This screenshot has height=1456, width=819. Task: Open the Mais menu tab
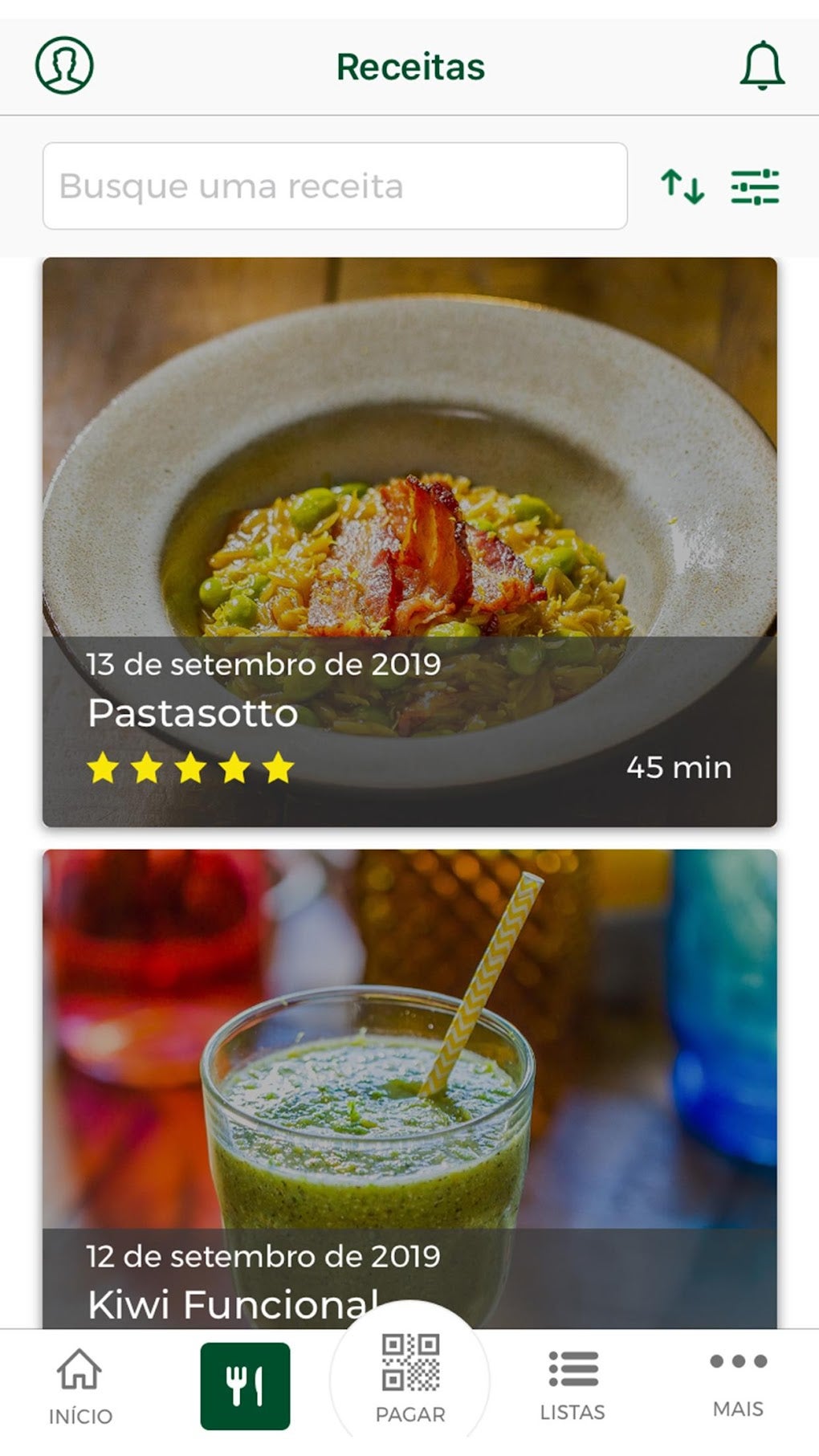pyautogui.click(x=738, y=1383)
